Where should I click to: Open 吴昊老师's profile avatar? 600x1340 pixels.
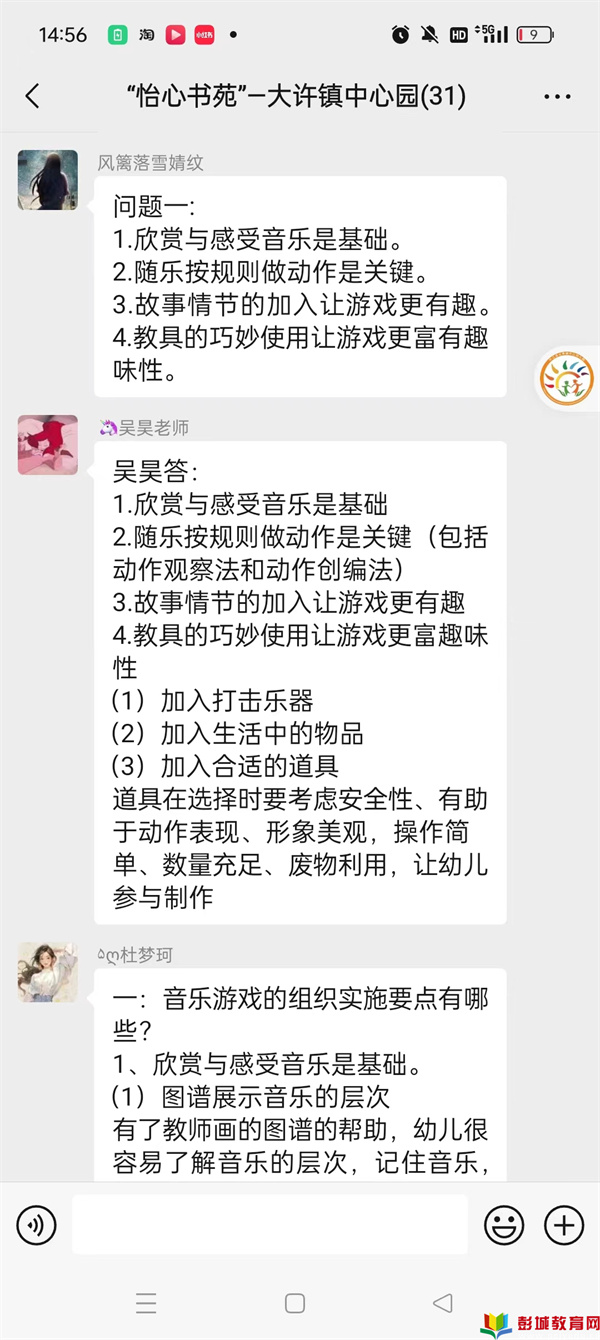48,444
